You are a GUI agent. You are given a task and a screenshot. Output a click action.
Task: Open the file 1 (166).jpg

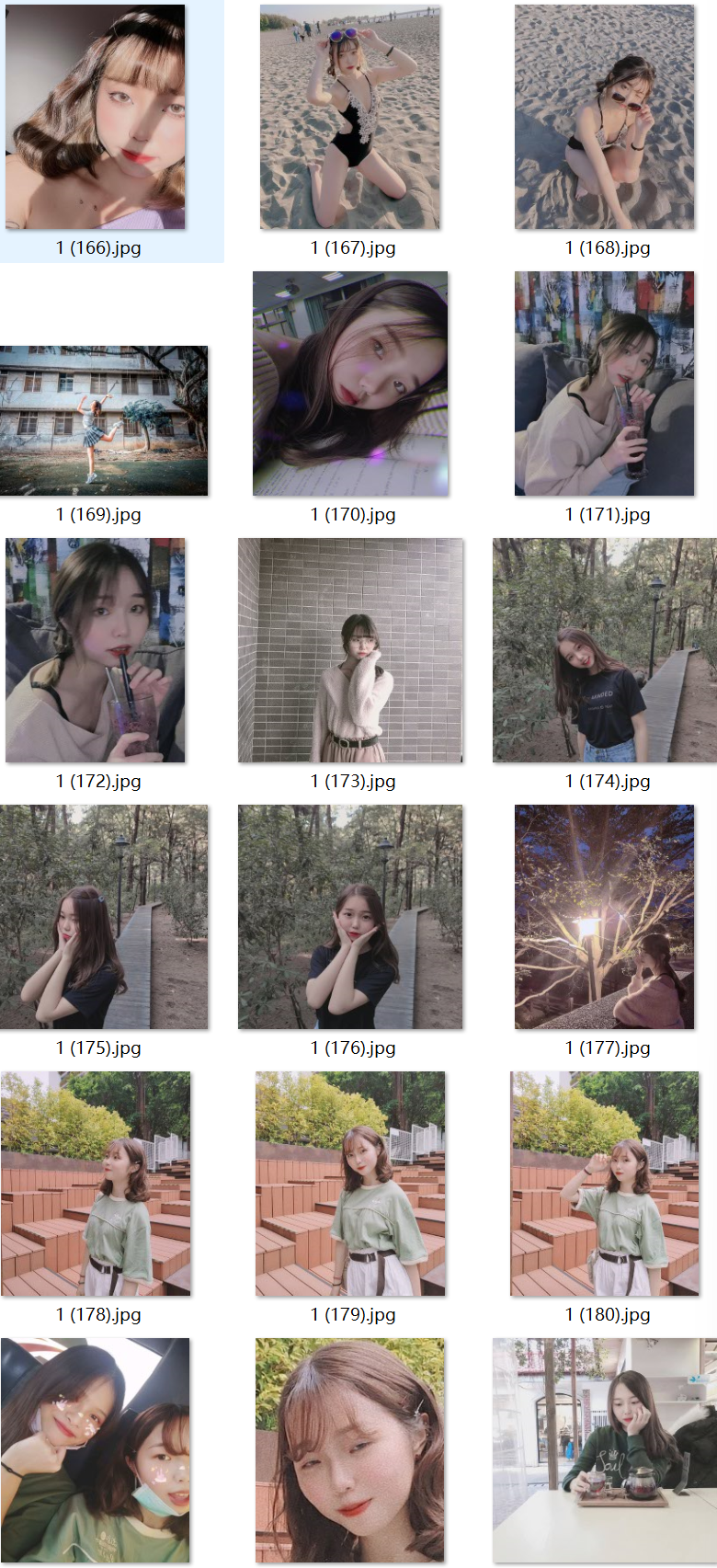[96, 117]
